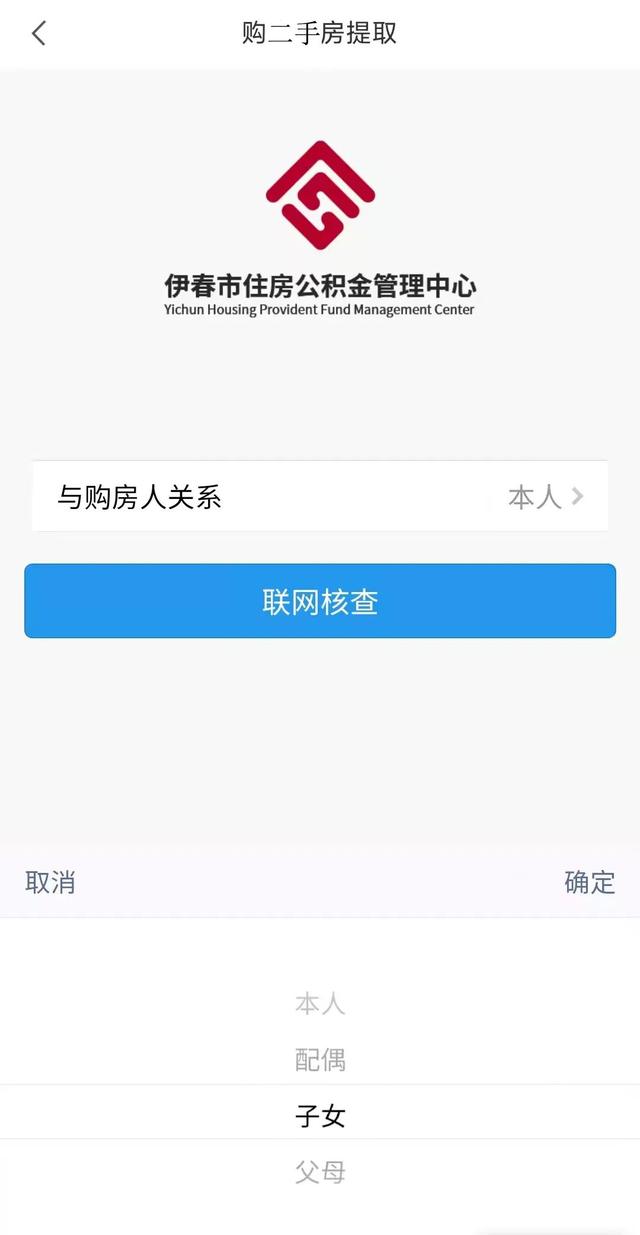This screenshot has width=640, height=1235.
Task: Select the 子女 option
Action: [x=320, y=1115]
